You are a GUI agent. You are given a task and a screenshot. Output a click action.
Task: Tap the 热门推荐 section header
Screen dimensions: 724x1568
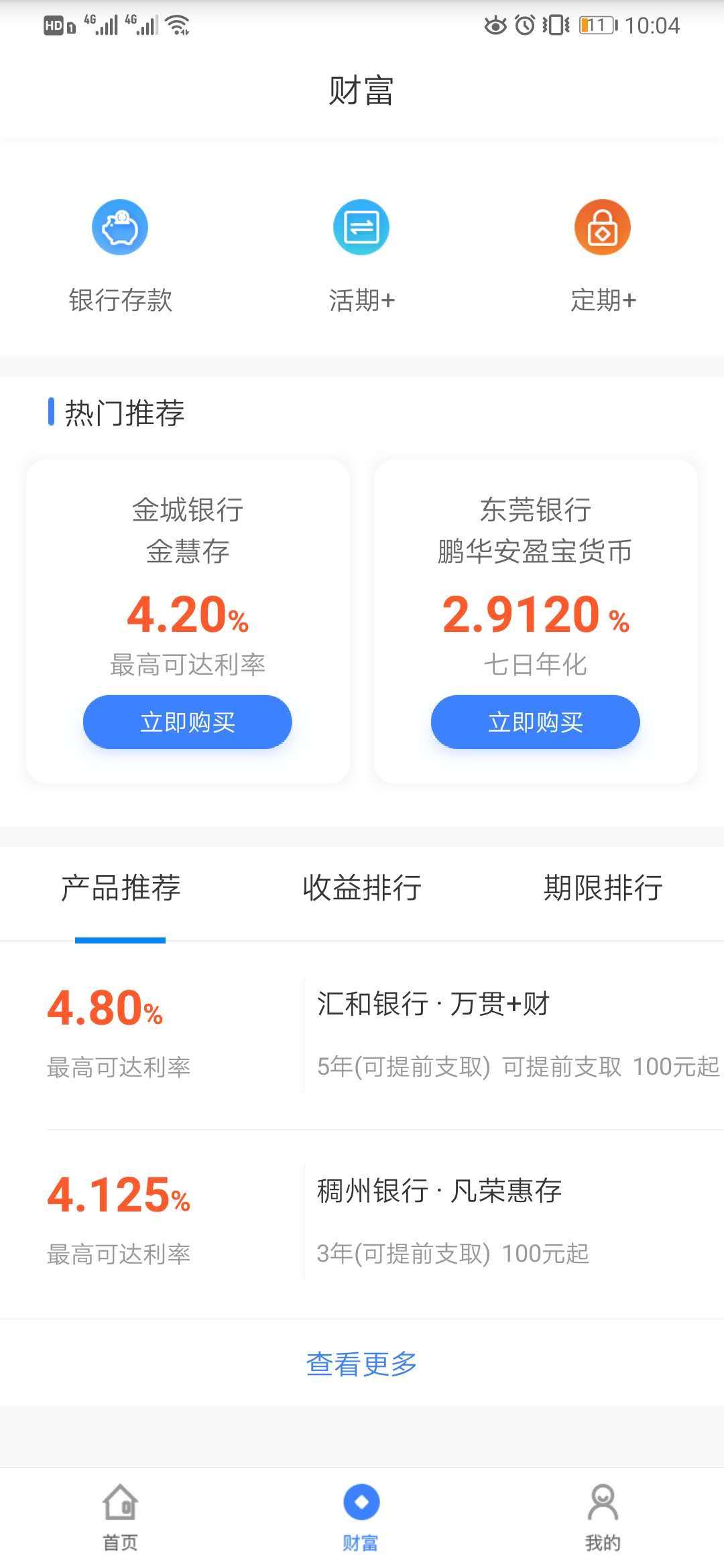pos(125,413)
